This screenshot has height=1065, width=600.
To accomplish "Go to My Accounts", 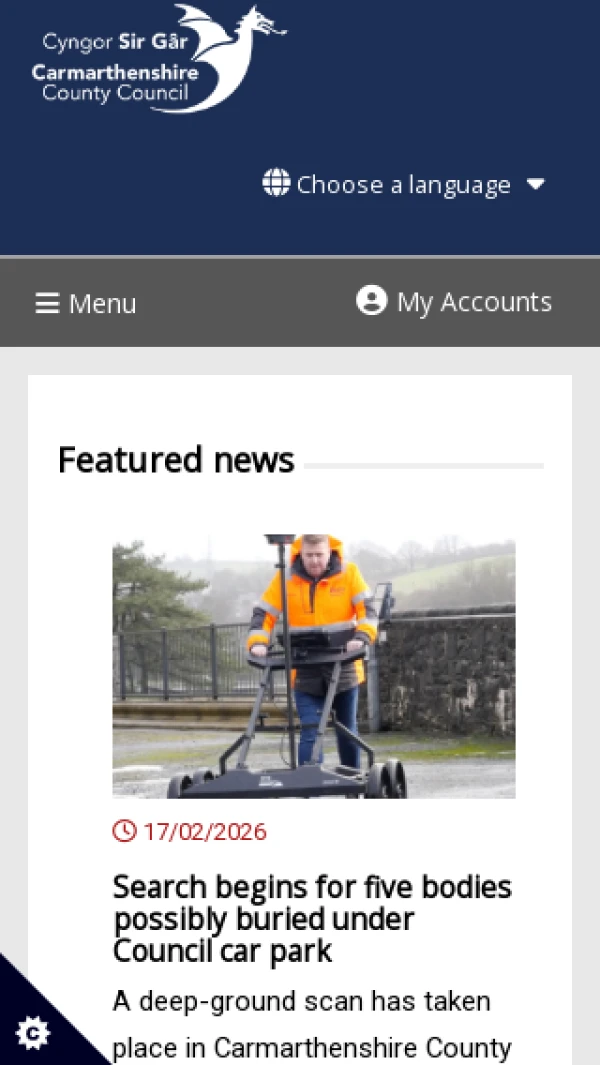I will tap(454, 302).
